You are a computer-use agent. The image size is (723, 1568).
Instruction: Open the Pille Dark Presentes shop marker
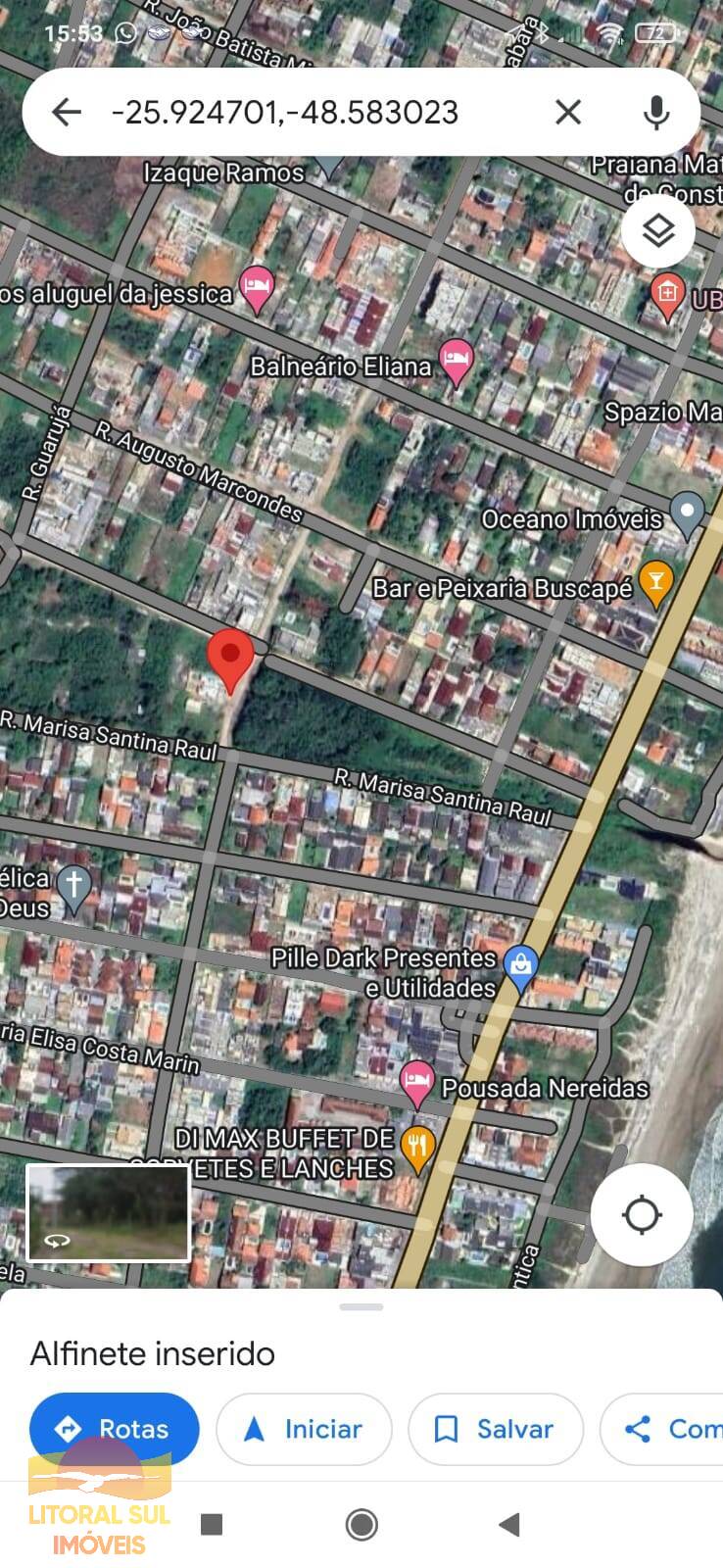click(x=520, y=968)
